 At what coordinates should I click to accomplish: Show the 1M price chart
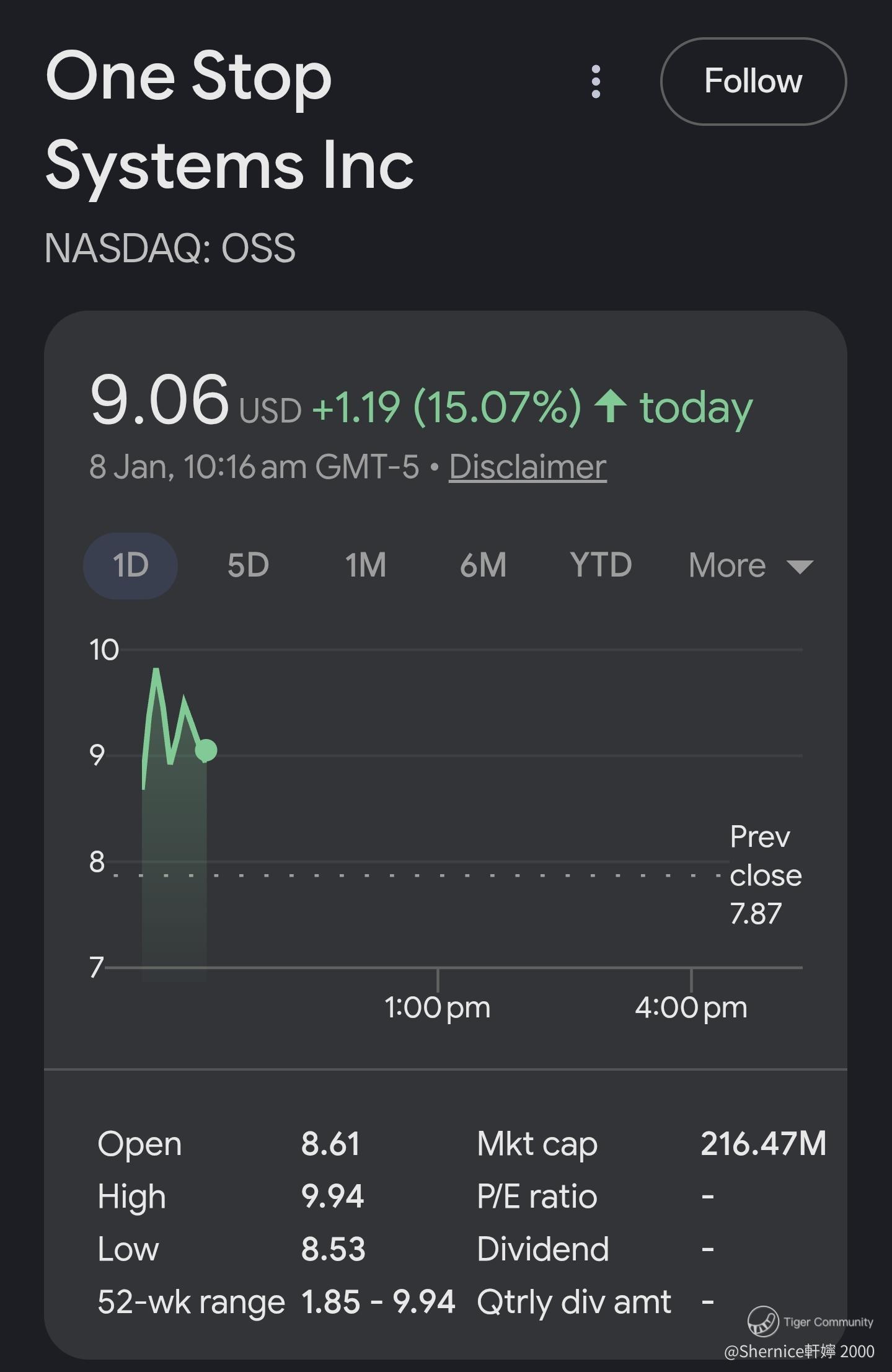click(365, 565)
